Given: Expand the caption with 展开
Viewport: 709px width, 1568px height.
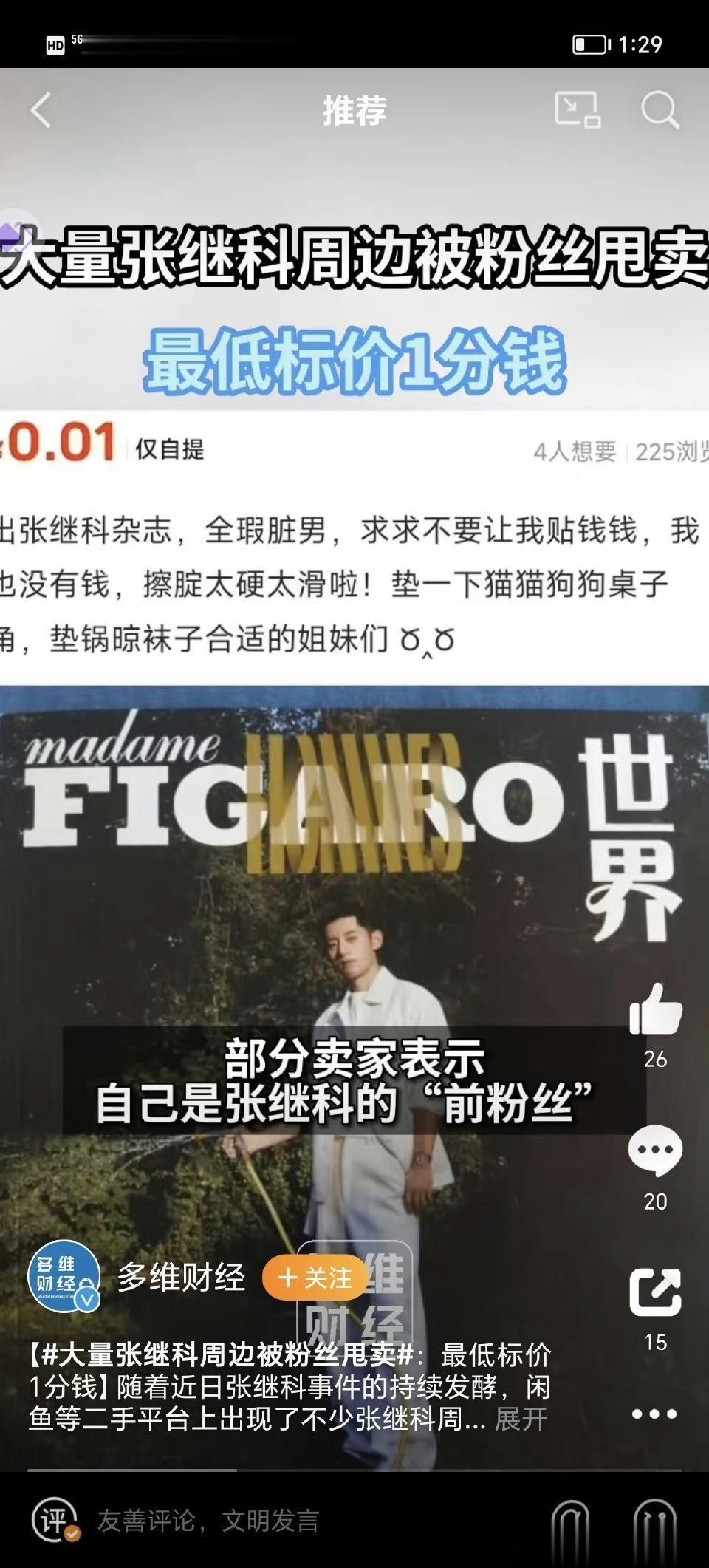Looking at the screenshot, I should [x=521, y=1419].
